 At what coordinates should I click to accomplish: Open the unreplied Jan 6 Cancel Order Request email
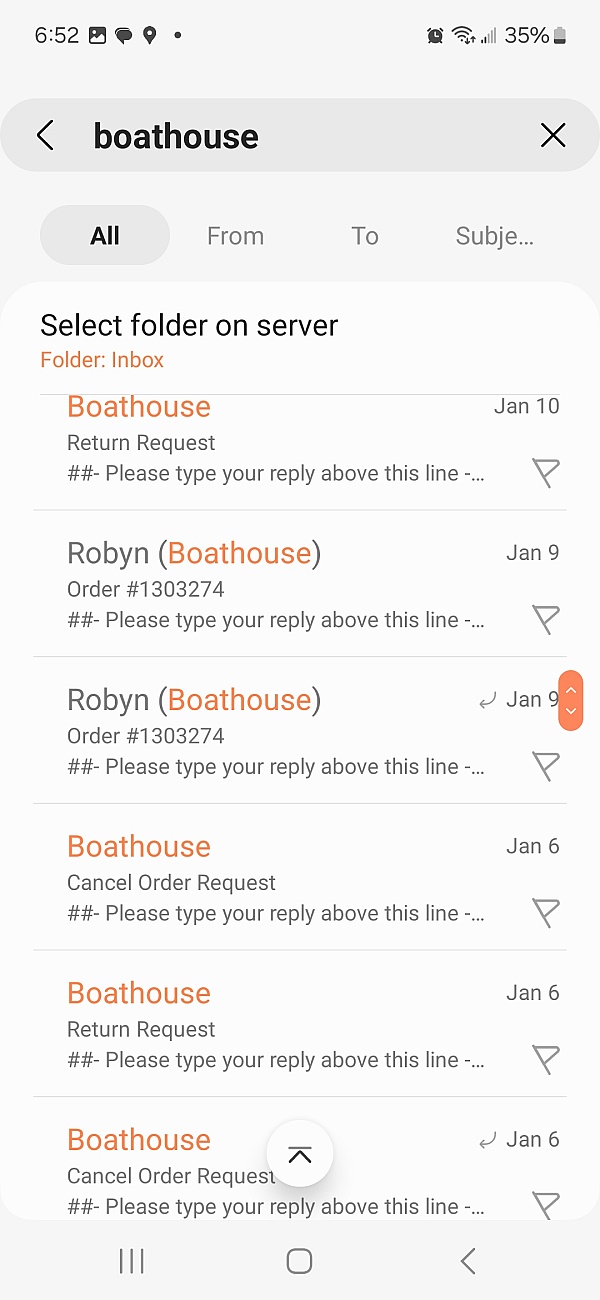coord(300,877)
